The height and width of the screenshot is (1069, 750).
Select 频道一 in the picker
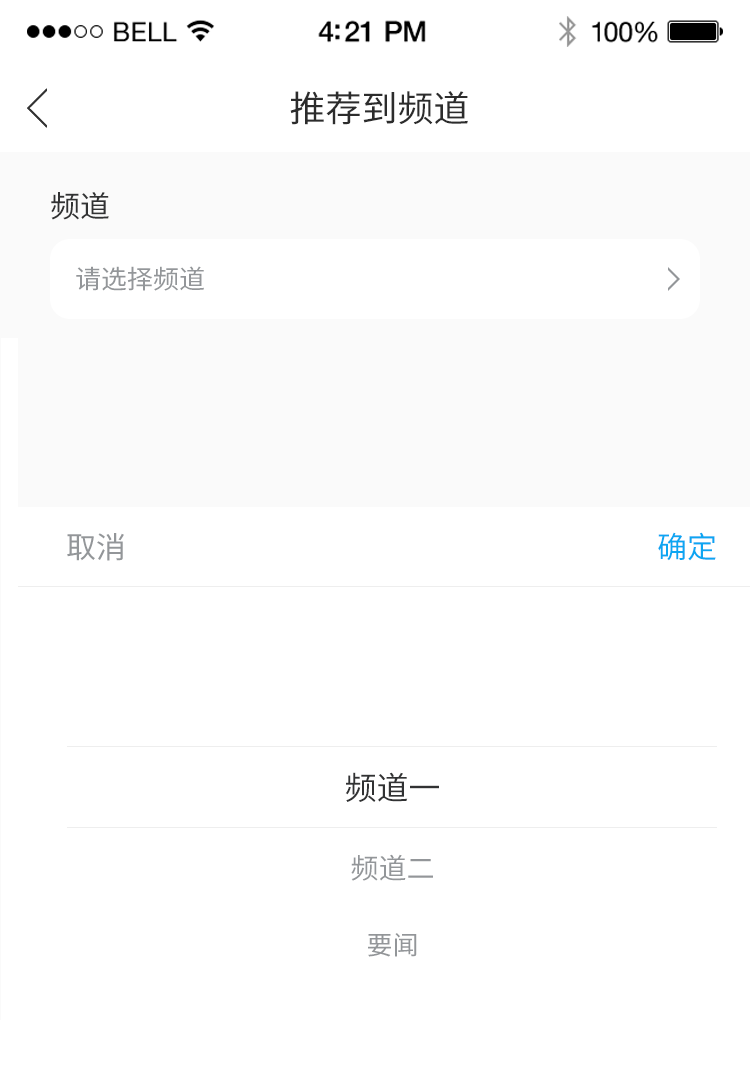coord(392,788)
